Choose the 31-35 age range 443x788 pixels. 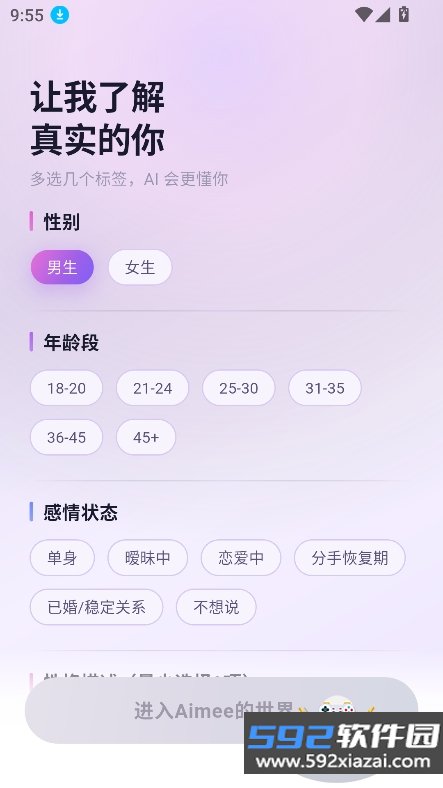tap(325, 388)
